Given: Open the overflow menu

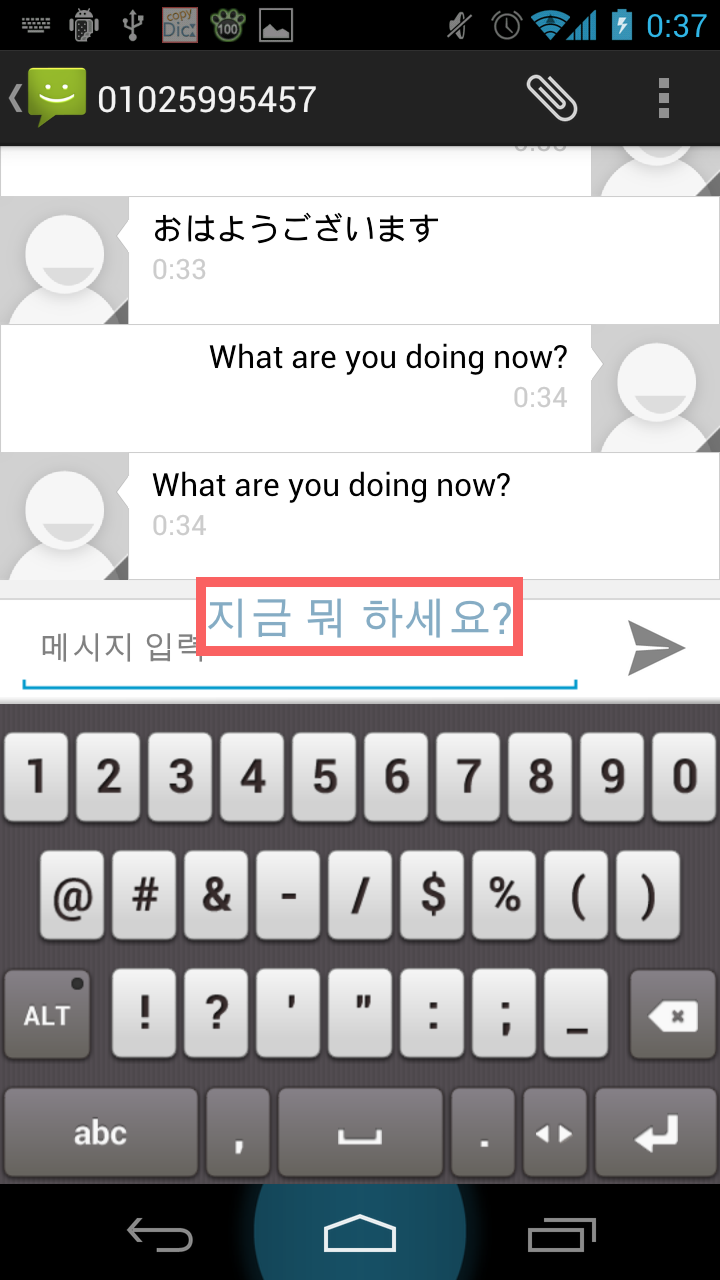Looking at the screenshot, I should (x=663, y=98).
